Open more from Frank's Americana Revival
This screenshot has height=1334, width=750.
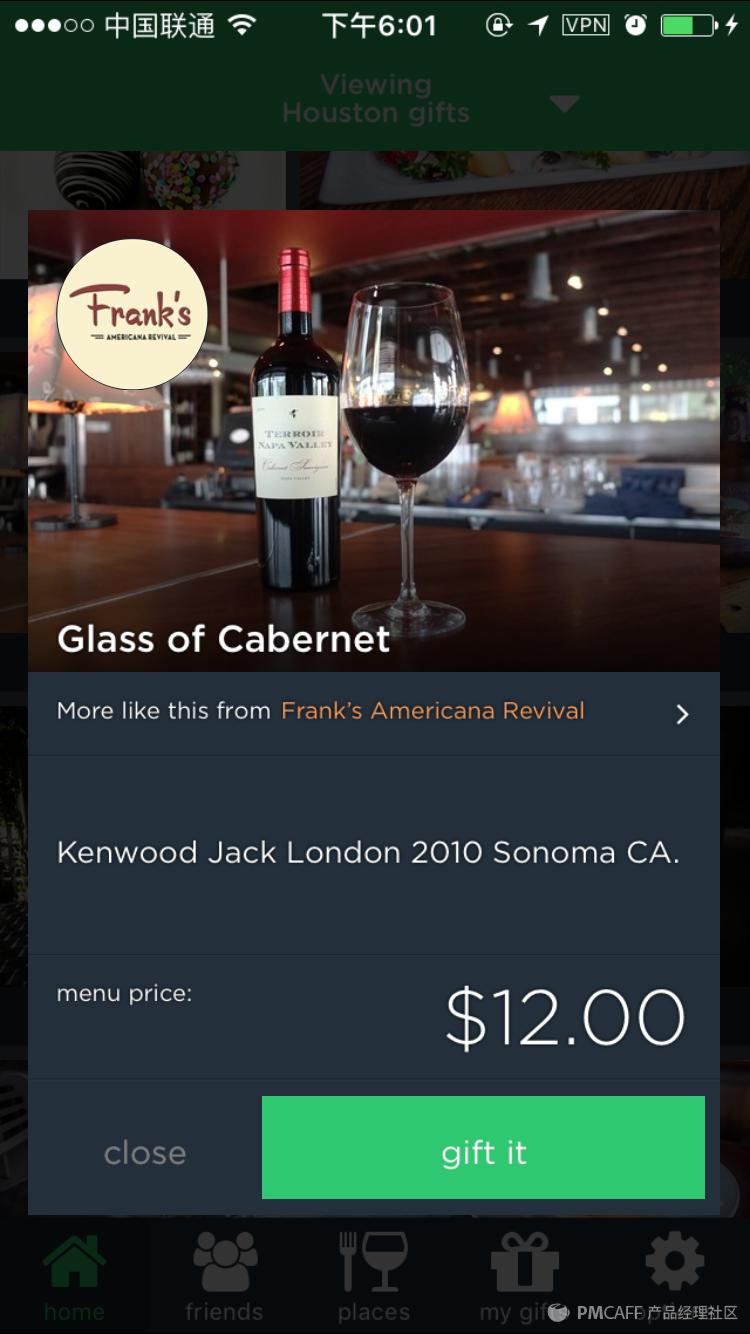pos(374,712)
